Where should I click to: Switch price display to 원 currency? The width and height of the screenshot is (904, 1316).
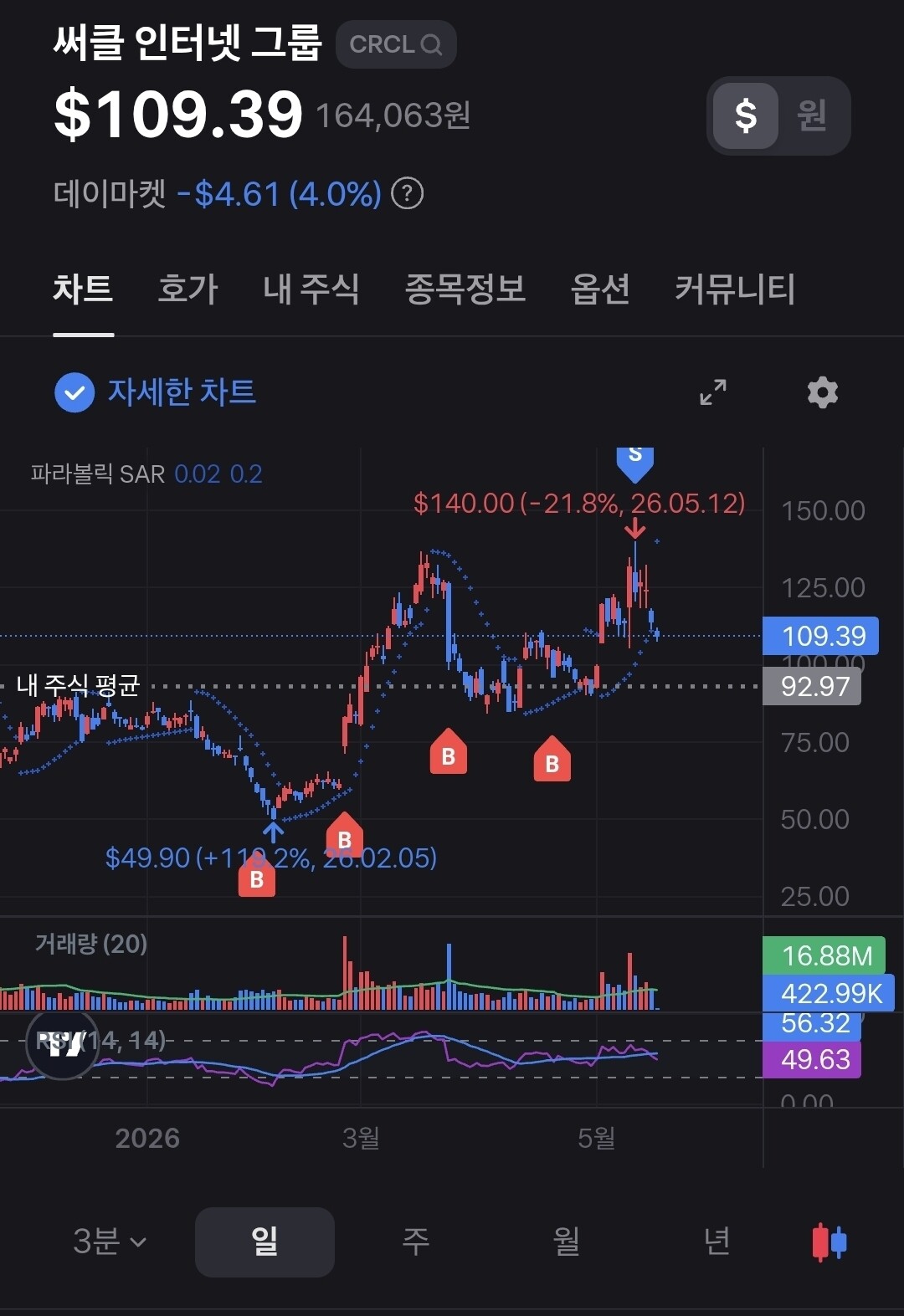tap(812, 115)
